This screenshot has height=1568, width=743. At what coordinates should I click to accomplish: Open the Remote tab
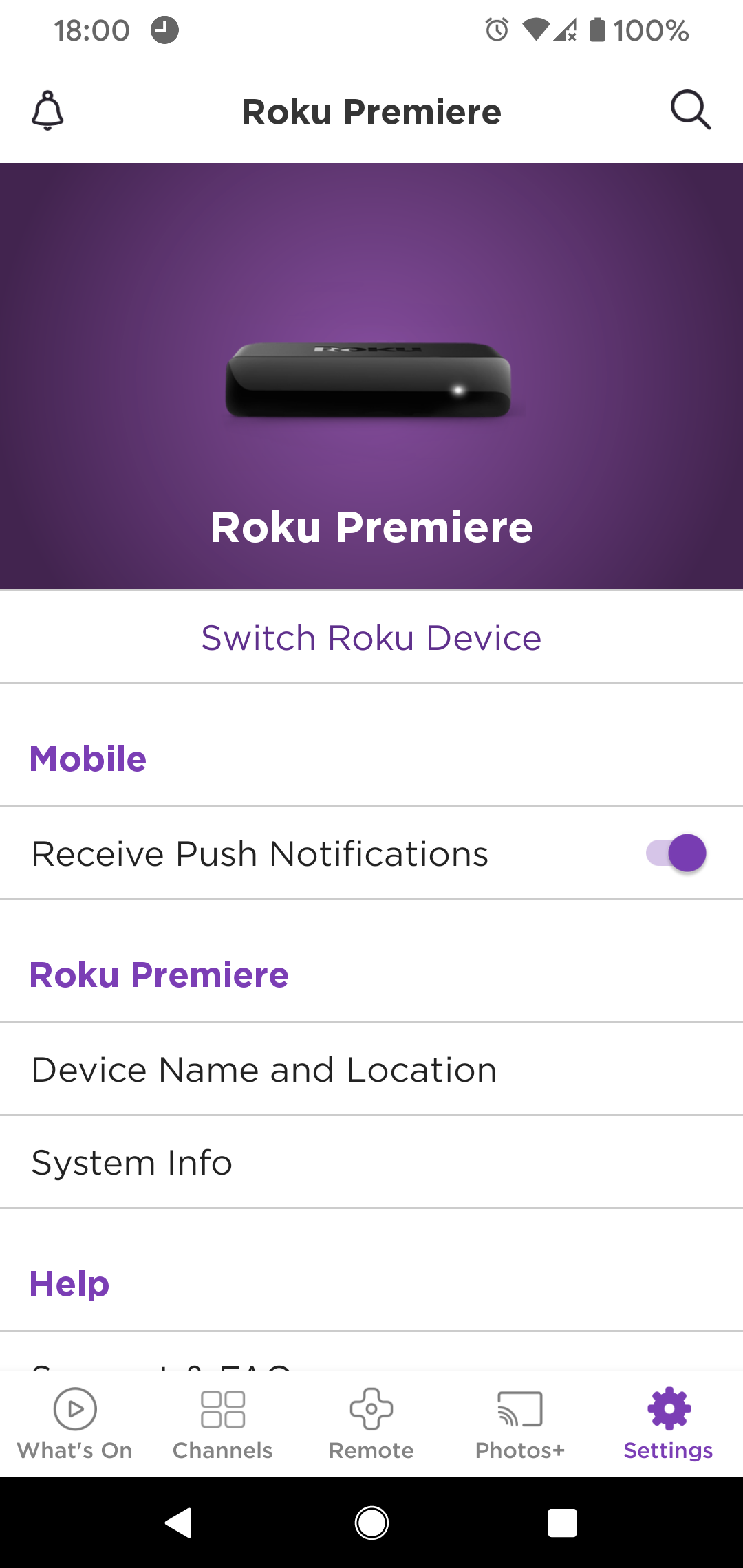[x=371, y=1422]
